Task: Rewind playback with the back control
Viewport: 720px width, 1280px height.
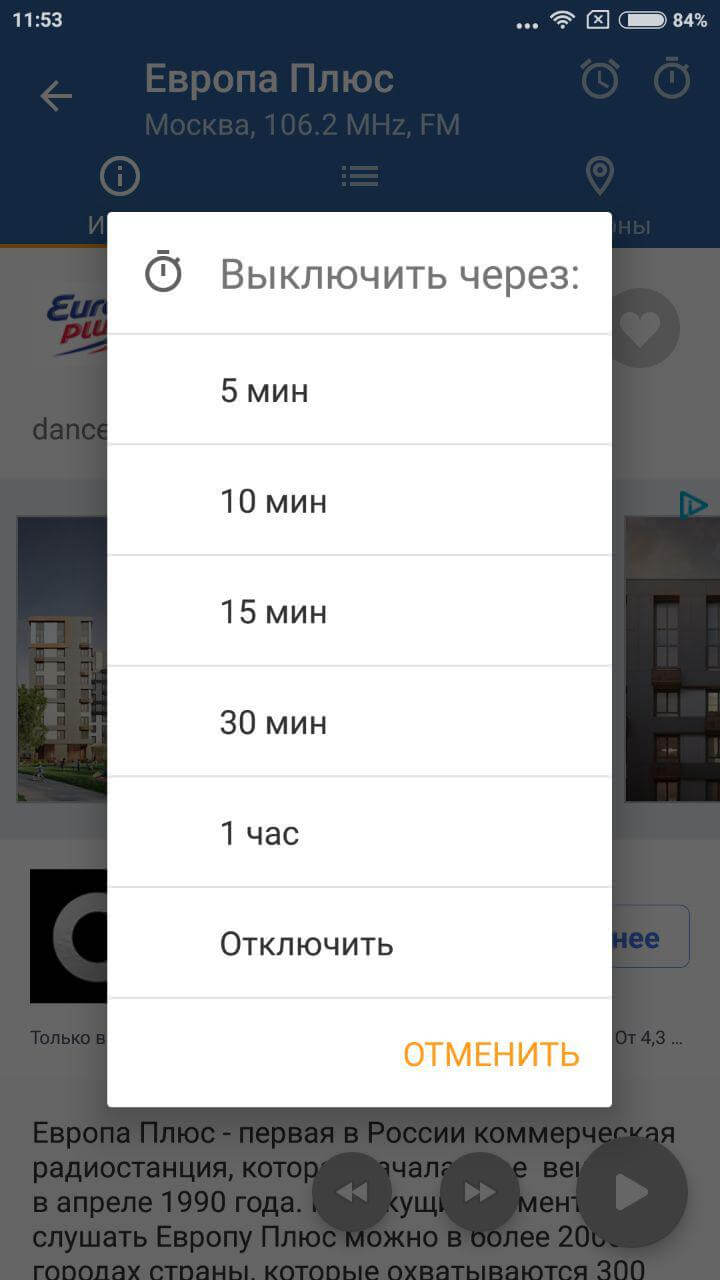Action: pyautogui.click(x=352, y=1192)
